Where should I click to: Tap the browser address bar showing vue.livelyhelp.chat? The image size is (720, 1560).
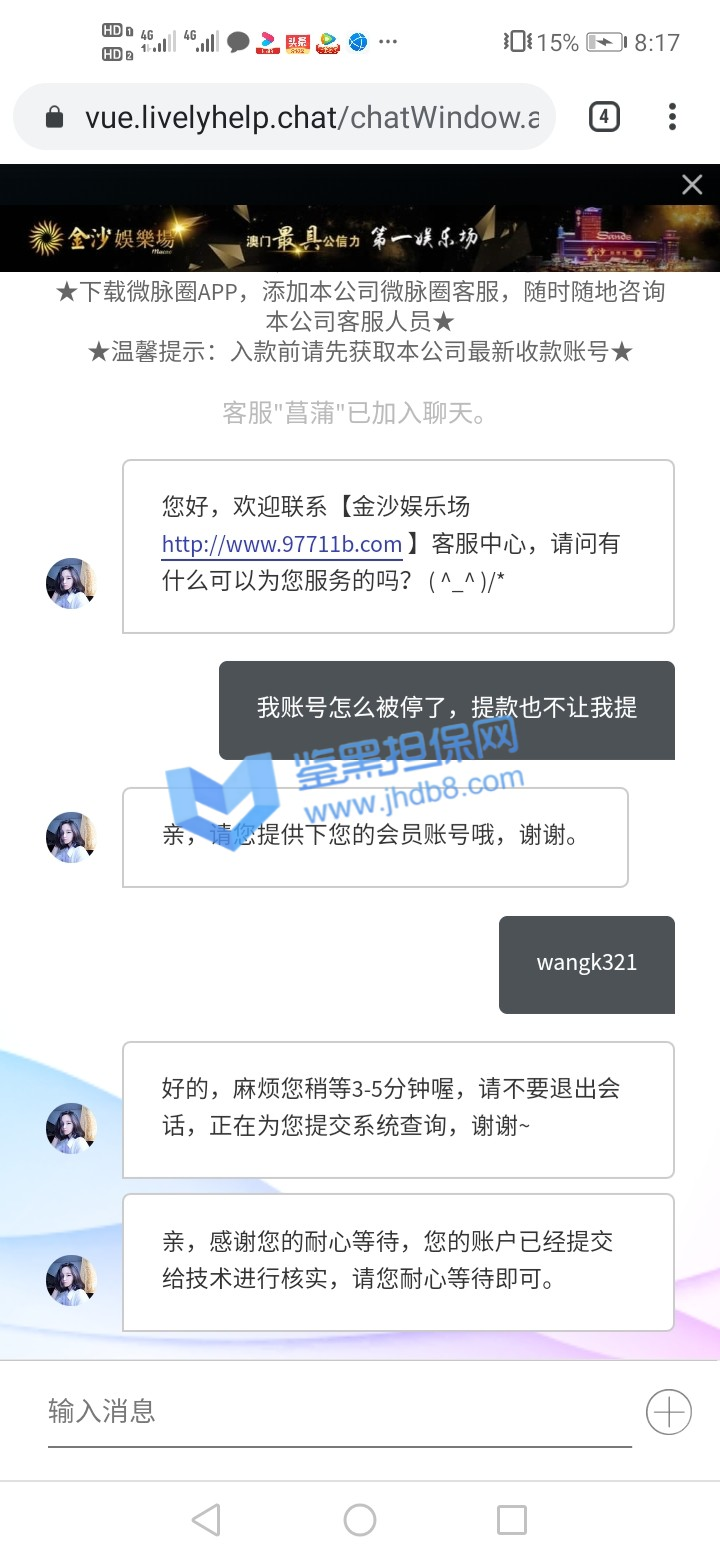[x=300, y=118]
